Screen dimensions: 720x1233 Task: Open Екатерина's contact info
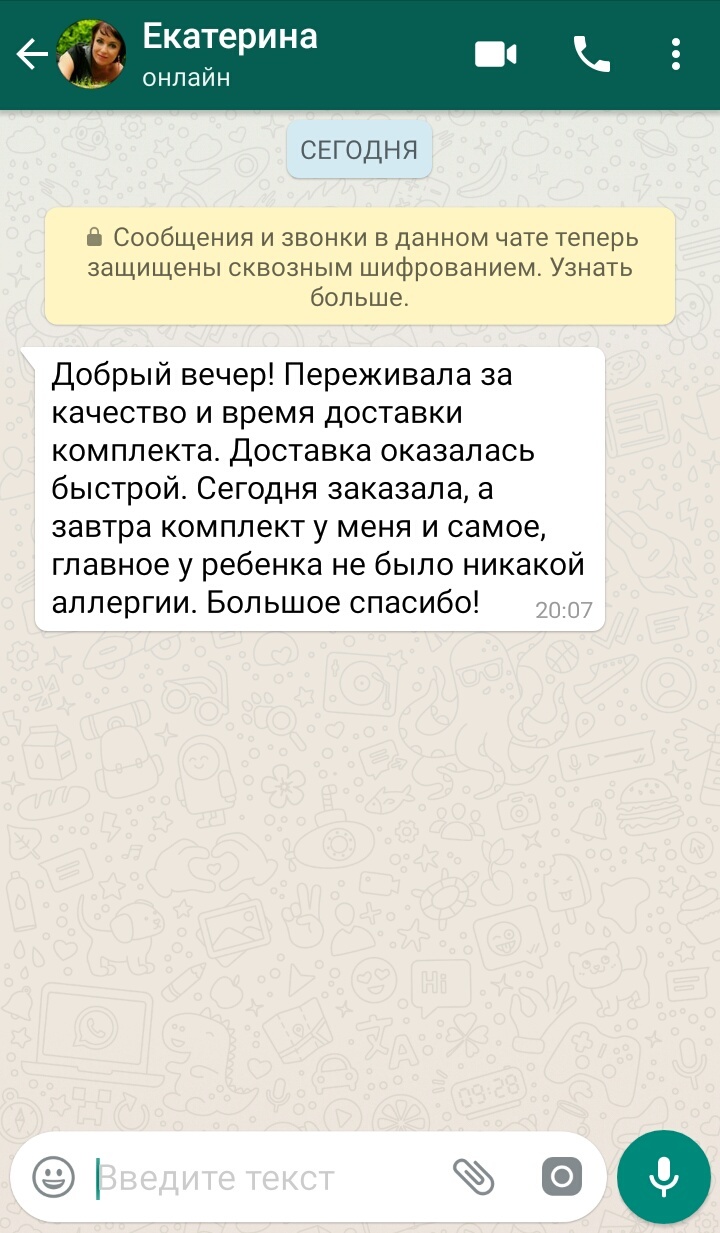pos(230,54)
